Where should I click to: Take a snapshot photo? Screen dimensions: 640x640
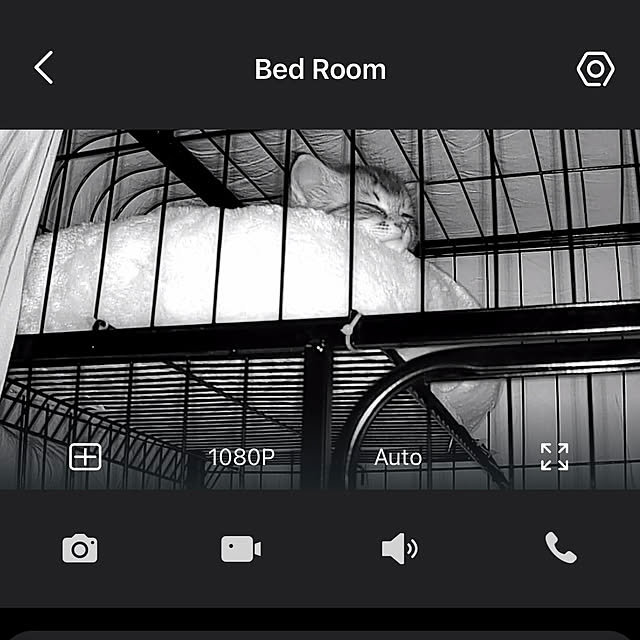(80, 548)
